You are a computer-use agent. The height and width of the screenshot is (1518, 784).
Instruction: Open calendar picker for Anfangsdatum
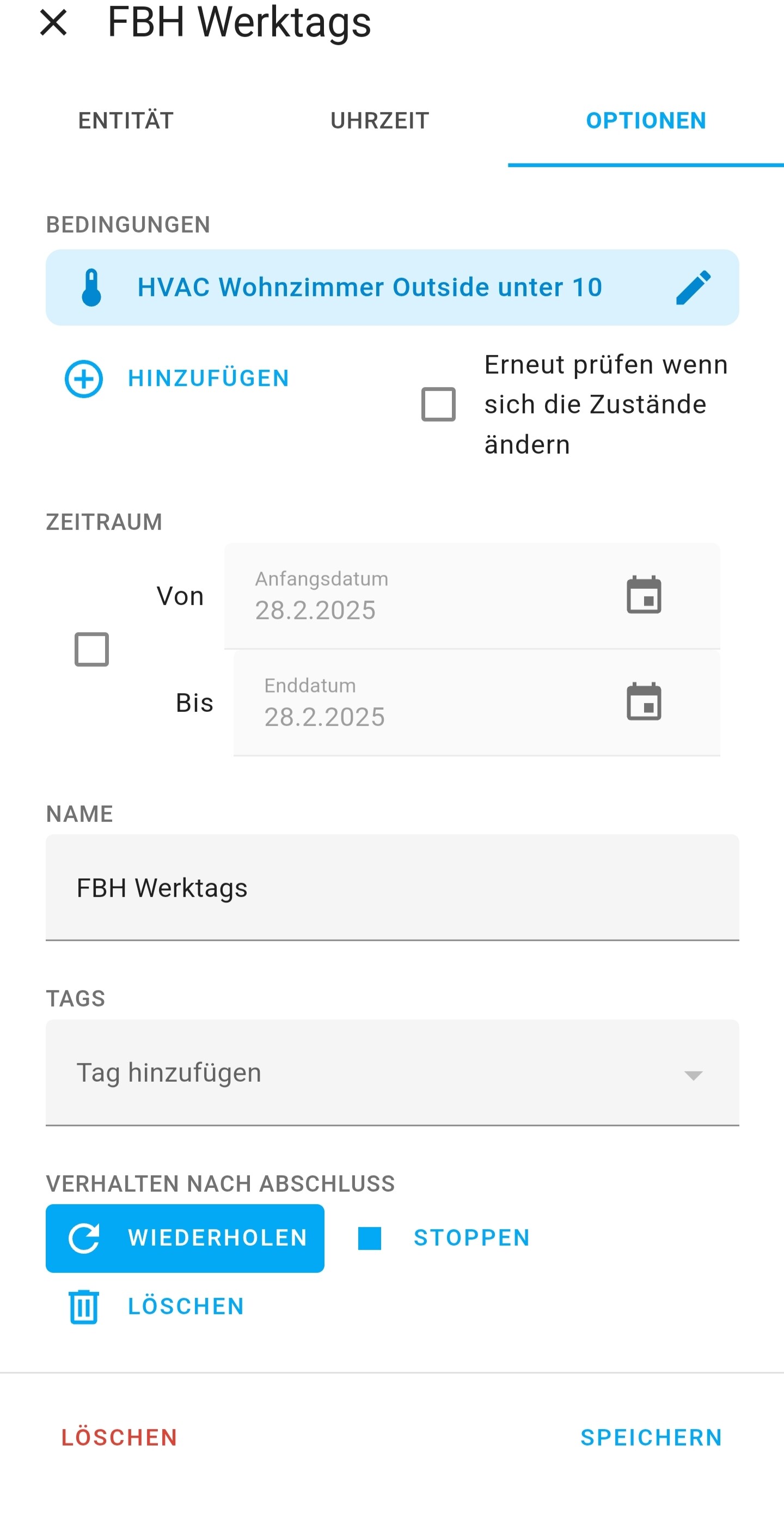pos(643,595)
